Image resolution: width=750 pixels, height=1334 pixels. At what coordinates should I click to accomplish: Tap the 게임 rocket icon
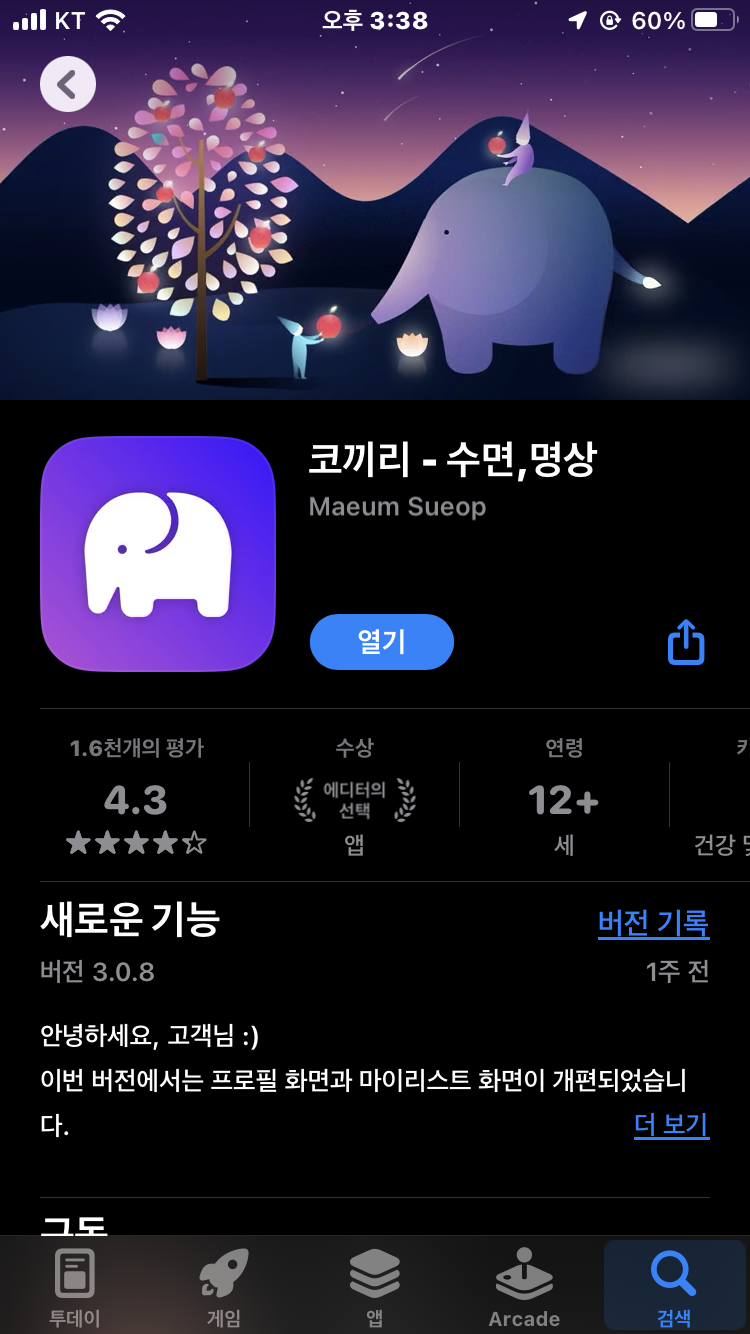[224, 1272]
